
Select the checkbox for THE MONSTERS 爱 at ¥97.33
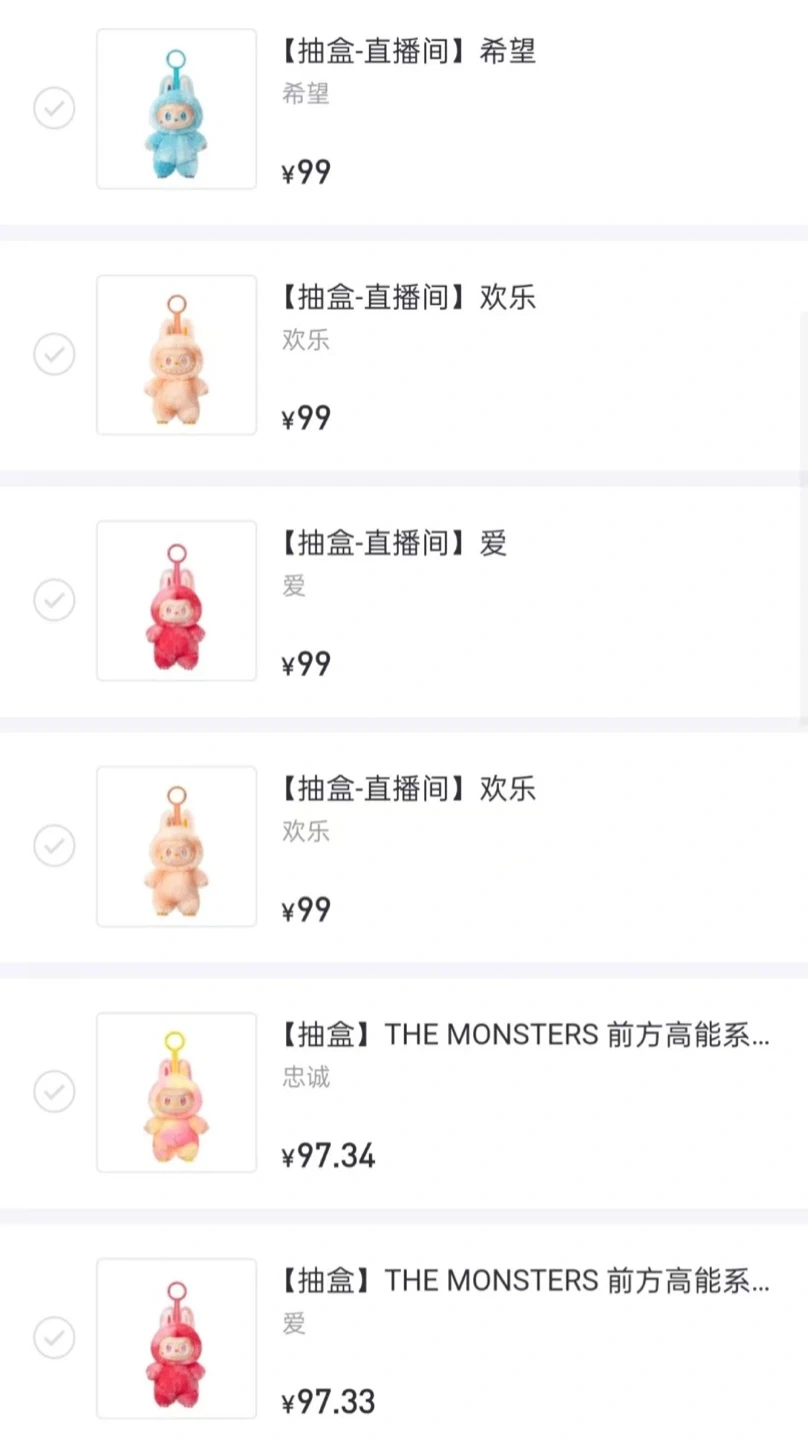point(54,1338)
